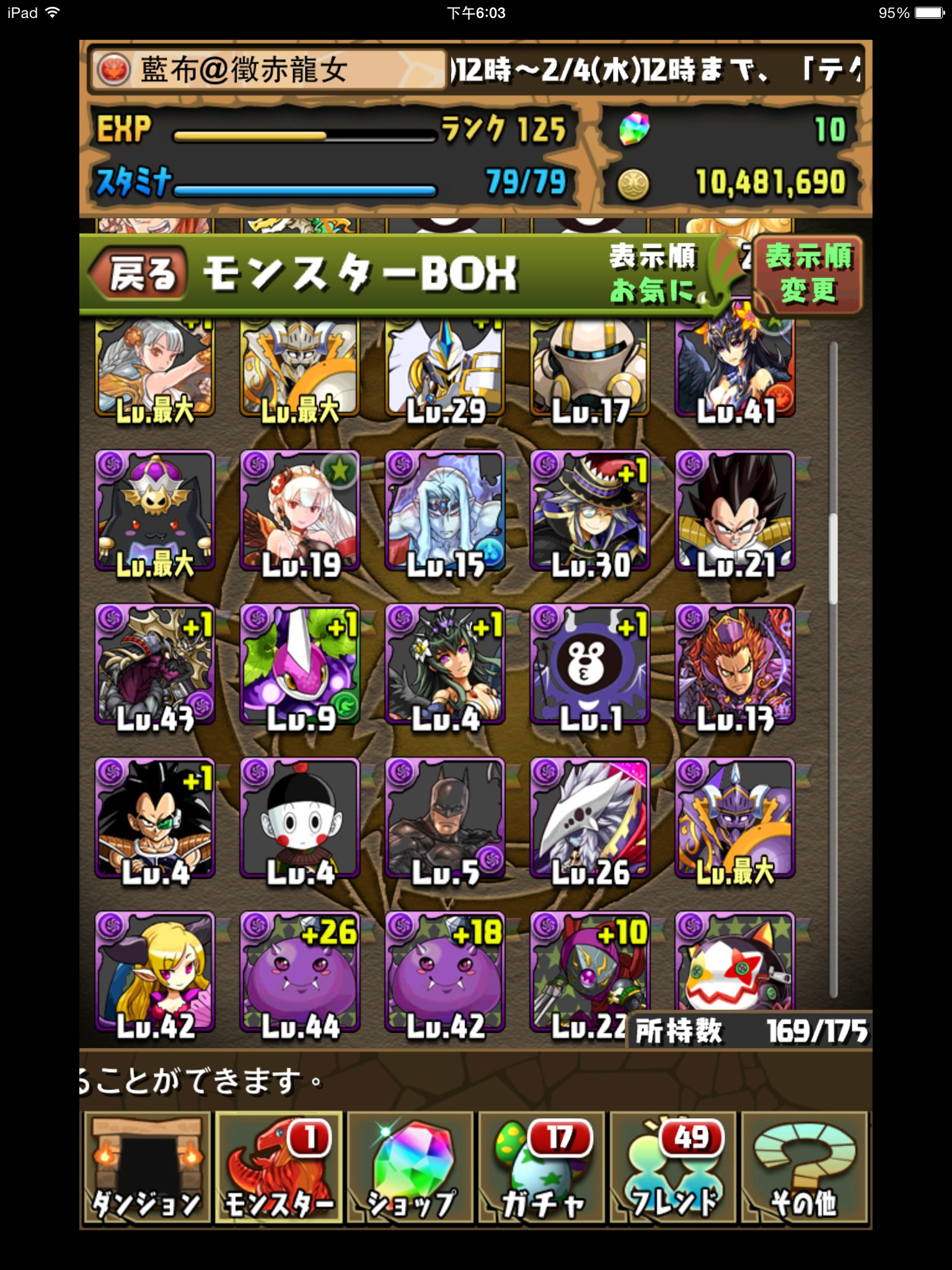
Task: Open the 表示順 変更 sort order button
Action: point(808,275)
